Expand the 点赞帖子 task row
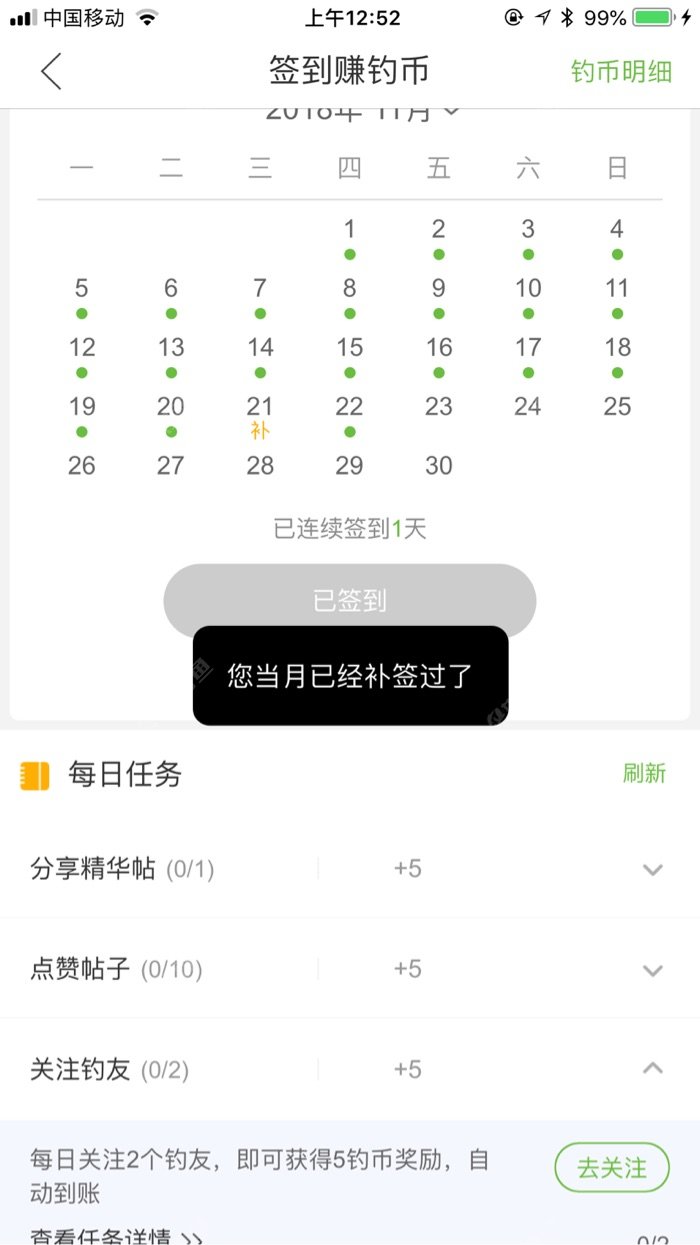This screenshot has width=700, height=1245. point(652,969)
